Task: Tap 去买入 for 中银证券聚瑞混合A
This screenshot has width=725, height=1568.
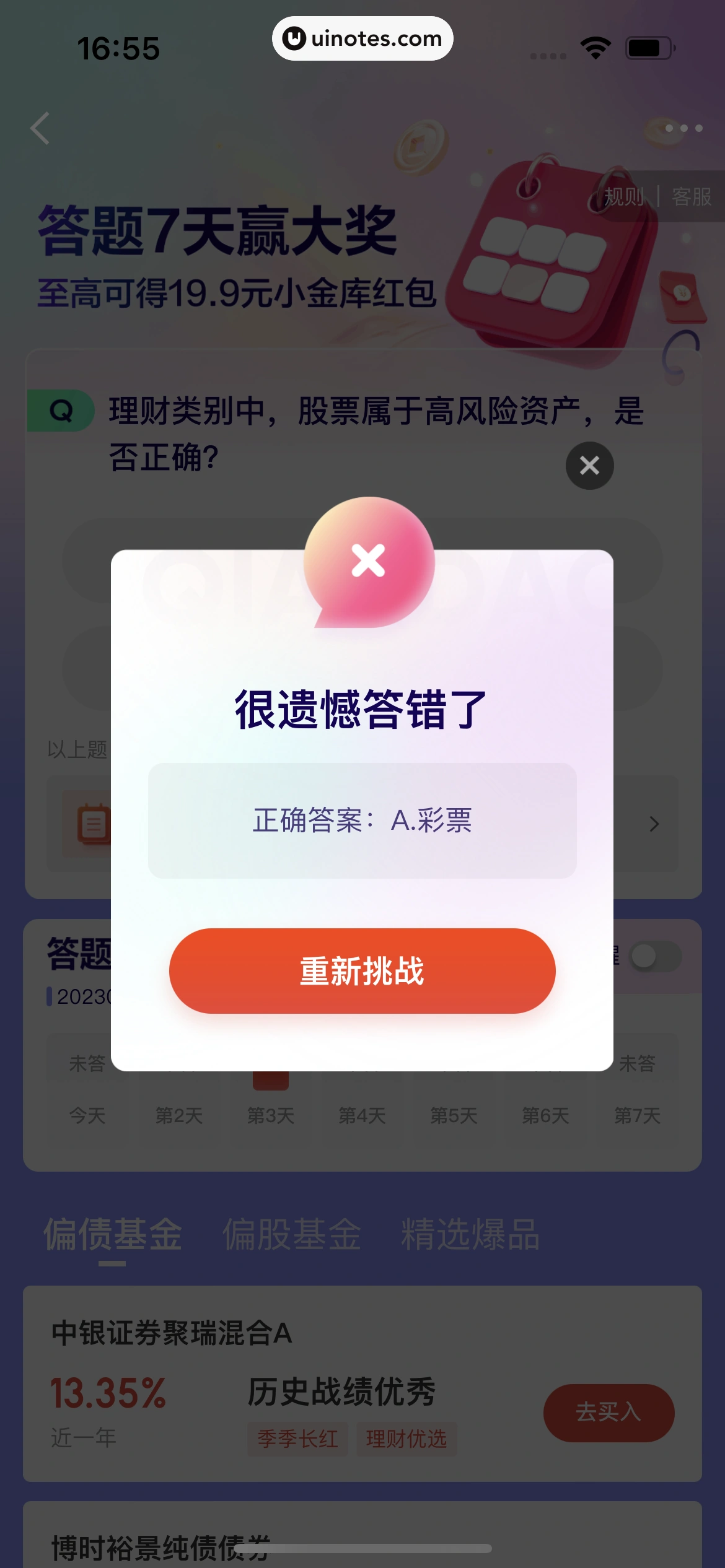Action: pyautogui.click(x=609, y=1413)
